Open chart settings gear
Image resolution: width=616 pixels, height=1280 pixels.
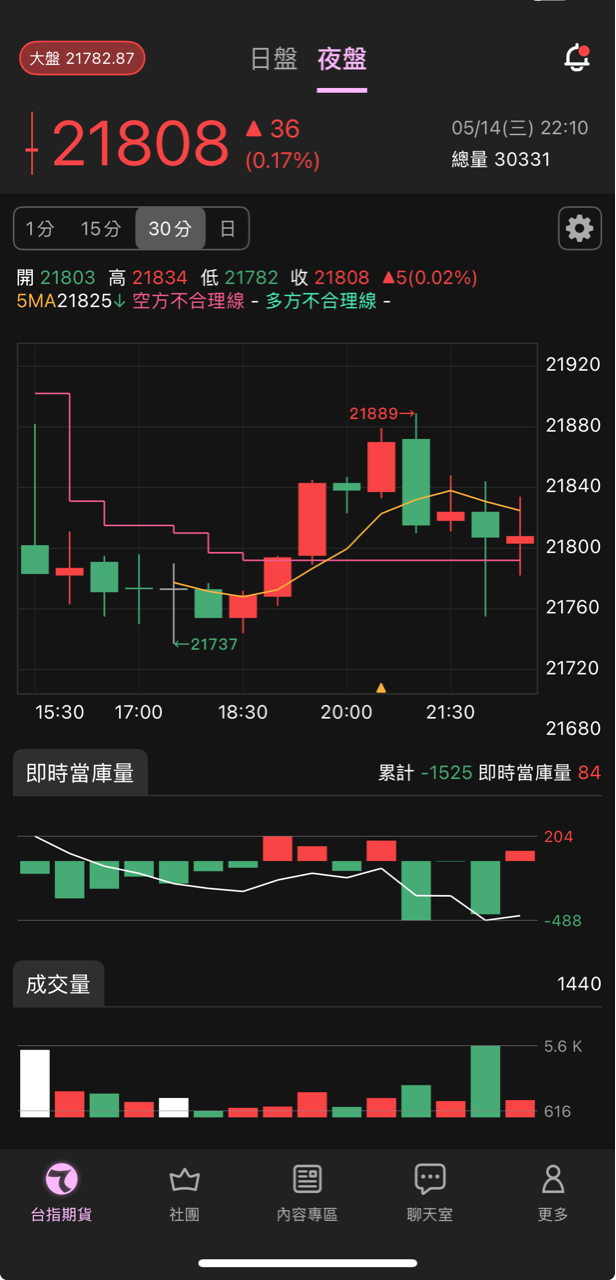(579, 229)
